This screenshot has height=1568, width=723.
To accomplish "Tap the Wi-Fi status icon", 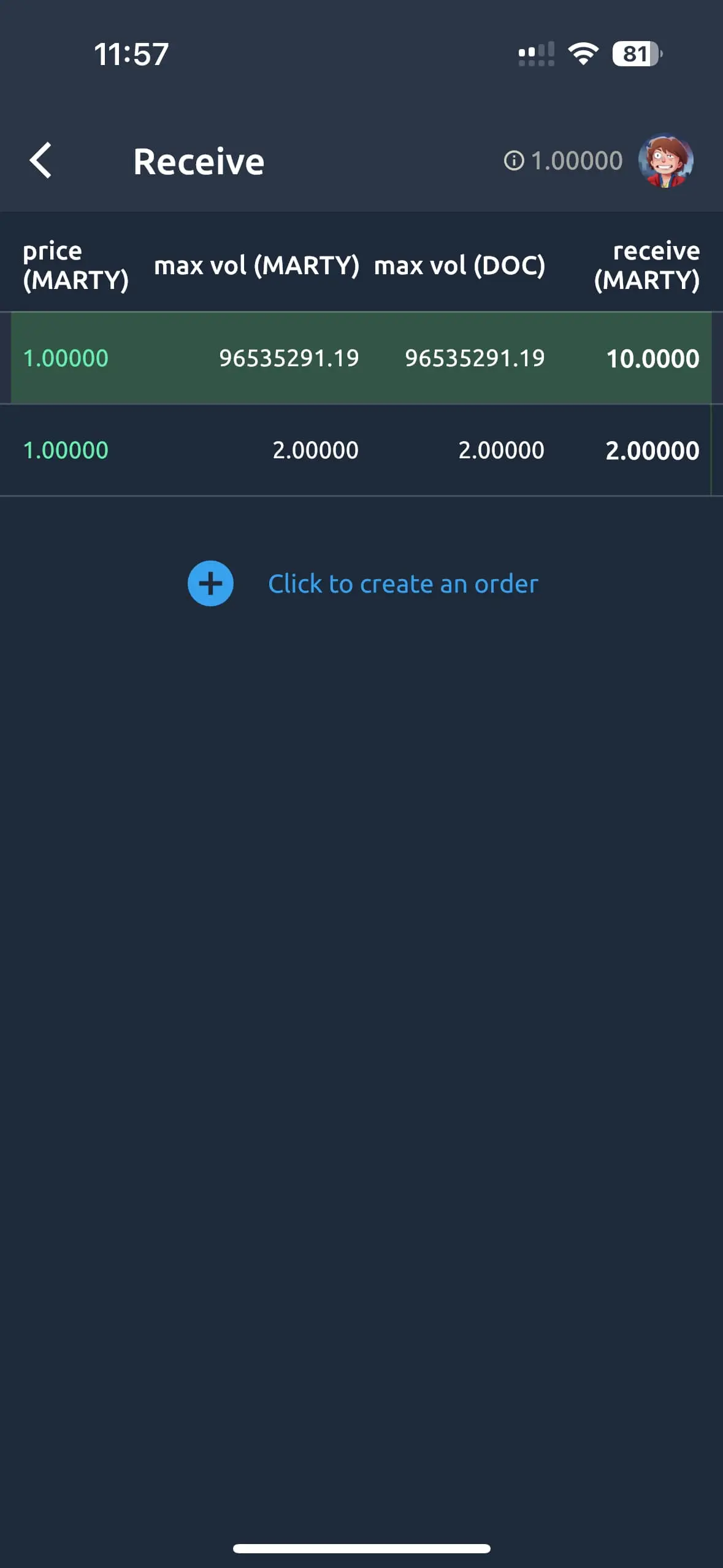I will coord(583,54).
